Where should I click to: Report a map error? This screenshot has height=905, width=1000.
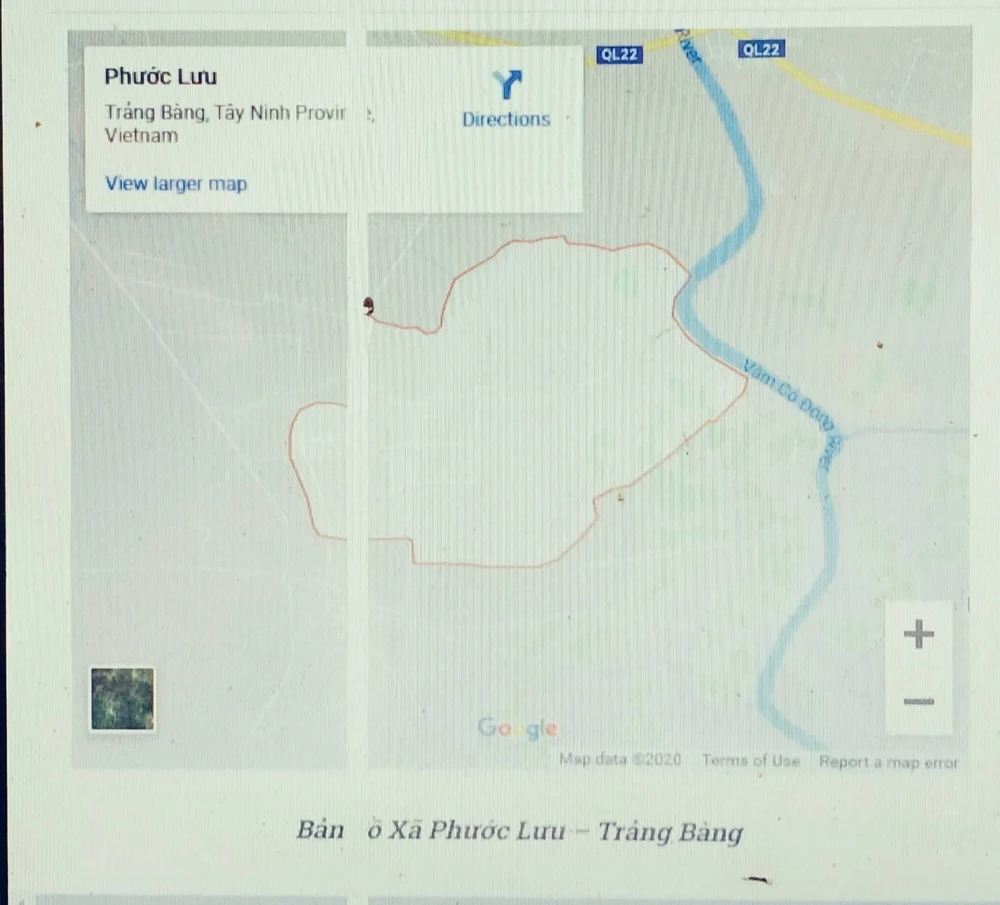pos(888,762)
